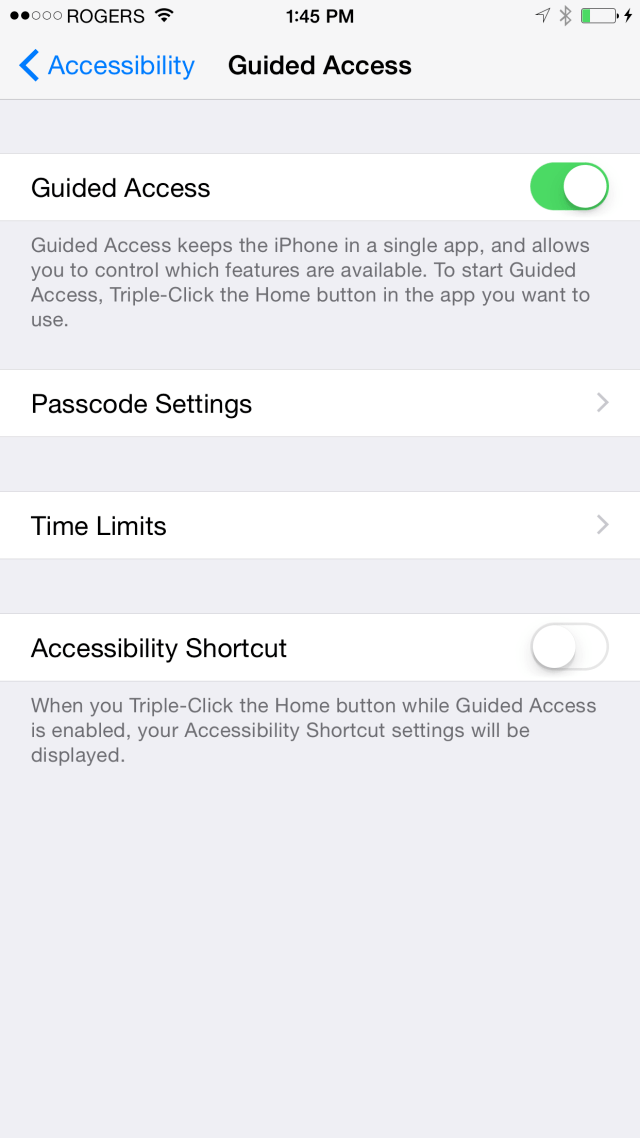
Task: Enable the Accessibility Shortcut switch
Action: point(569,648)
